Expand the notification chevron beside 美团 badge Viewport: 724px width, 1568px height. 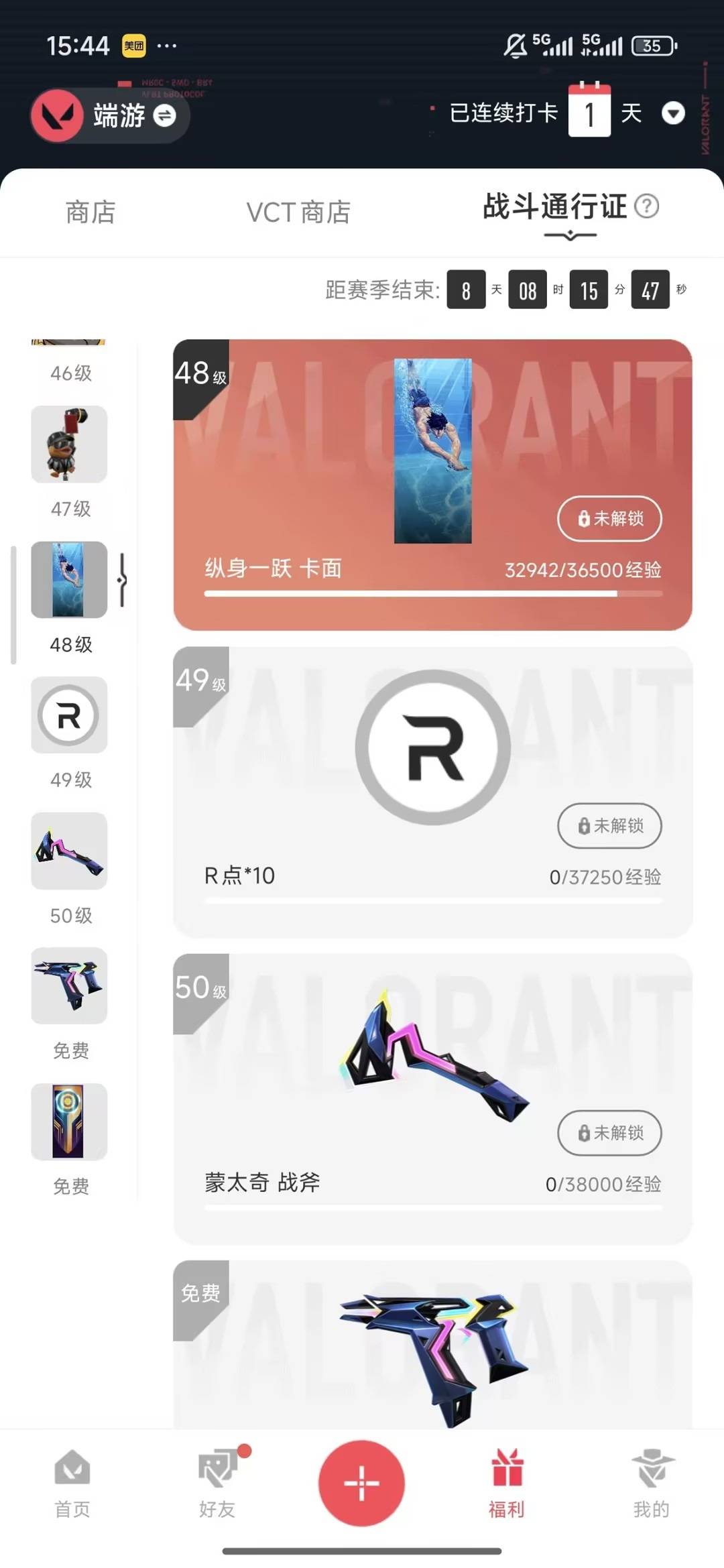[166, 46]
